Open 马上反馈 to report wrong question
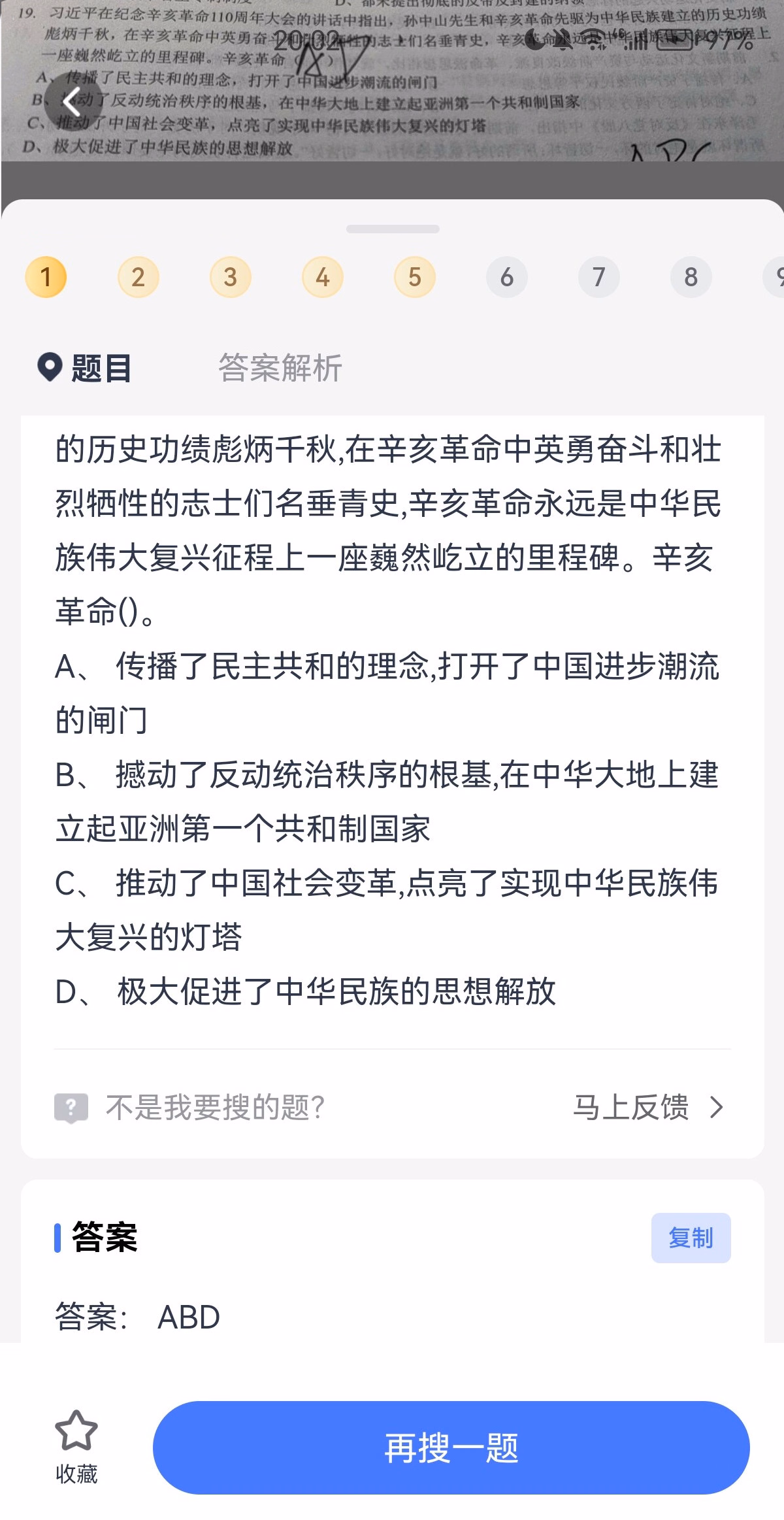This screenshot has height=1520, width=784. [x=649, y=1108]
